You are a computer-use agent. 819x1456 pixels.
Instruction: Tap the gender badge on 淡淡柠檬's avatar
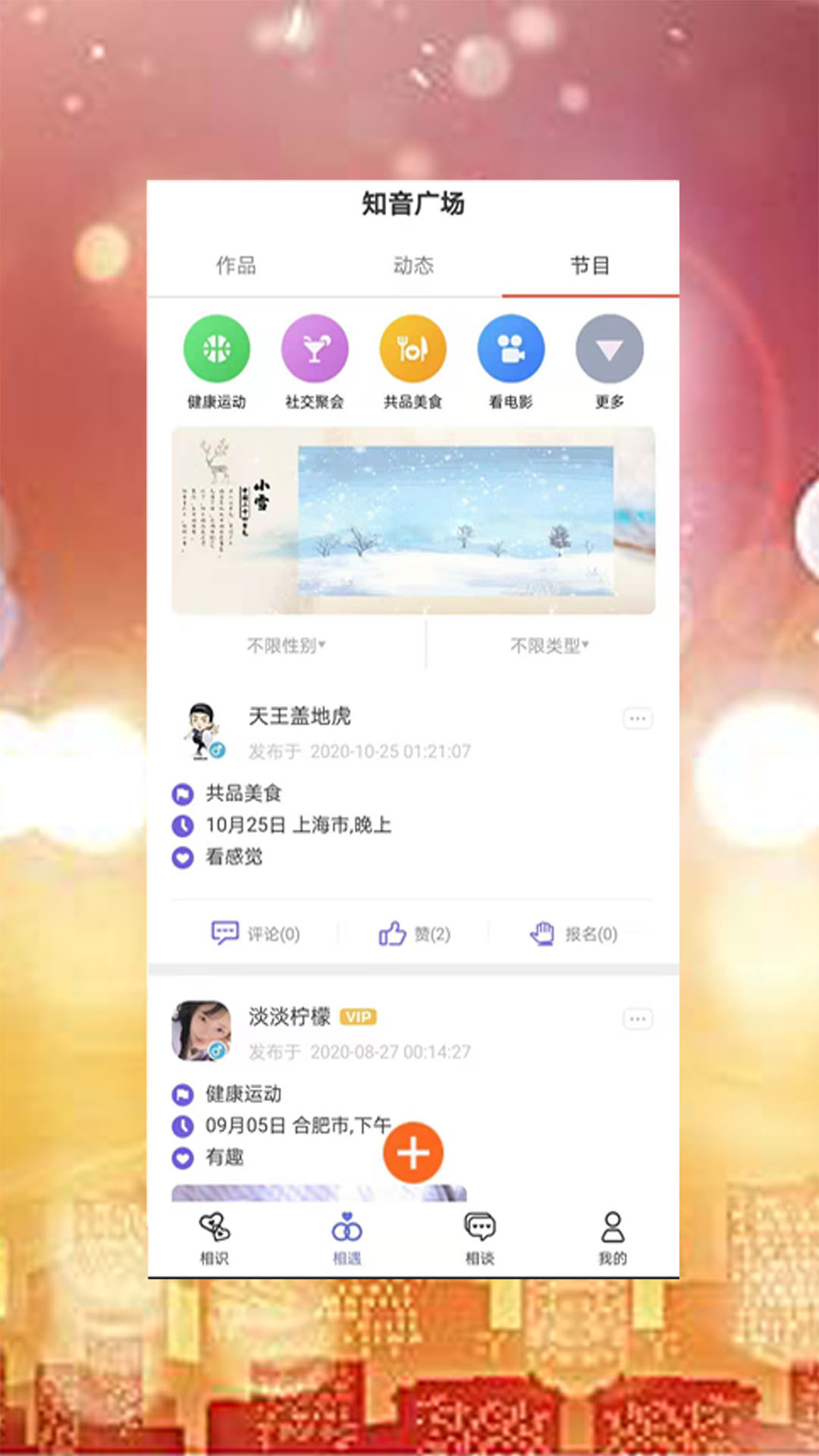coord(218,1050)
